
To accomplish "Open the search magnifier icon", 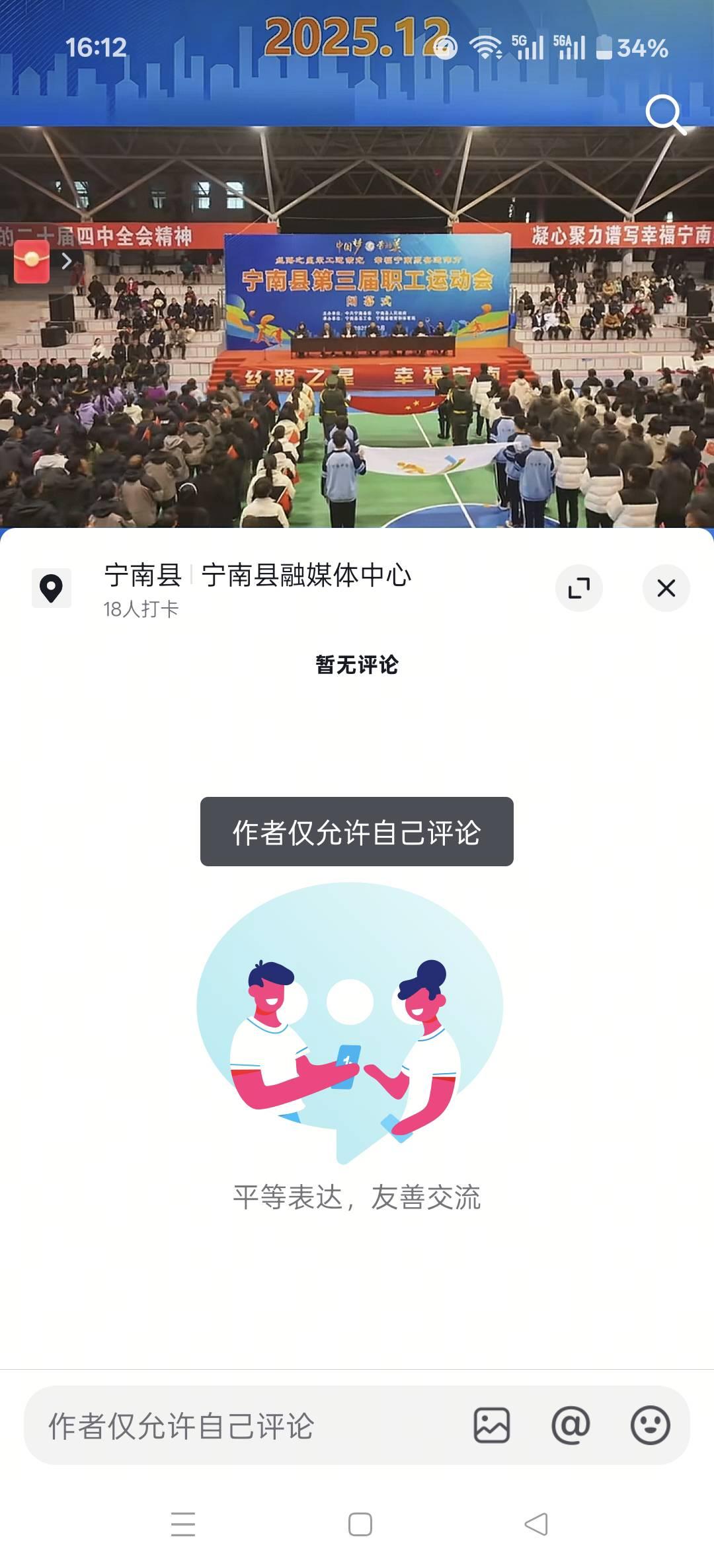I will pyautogui.click(x=665, y=114).
